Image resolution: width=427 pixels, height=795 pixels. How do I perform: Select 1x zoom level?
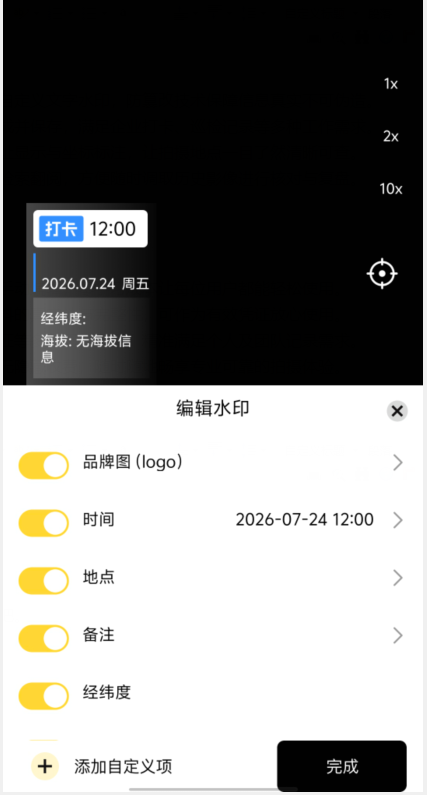pos(390,84)
